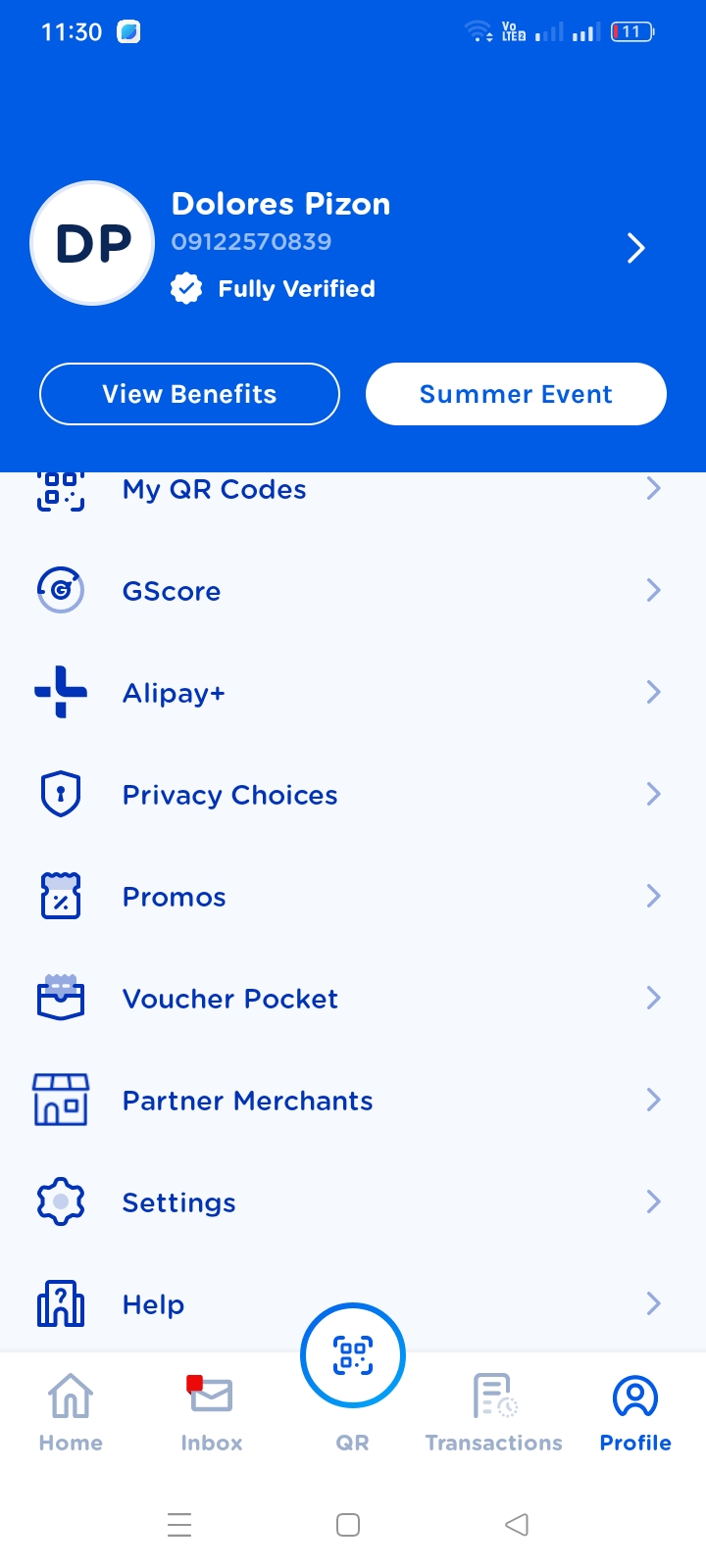Open Voucher Pocket
This screenshot has width=706, height=1568.
click(x=229, y=999)
